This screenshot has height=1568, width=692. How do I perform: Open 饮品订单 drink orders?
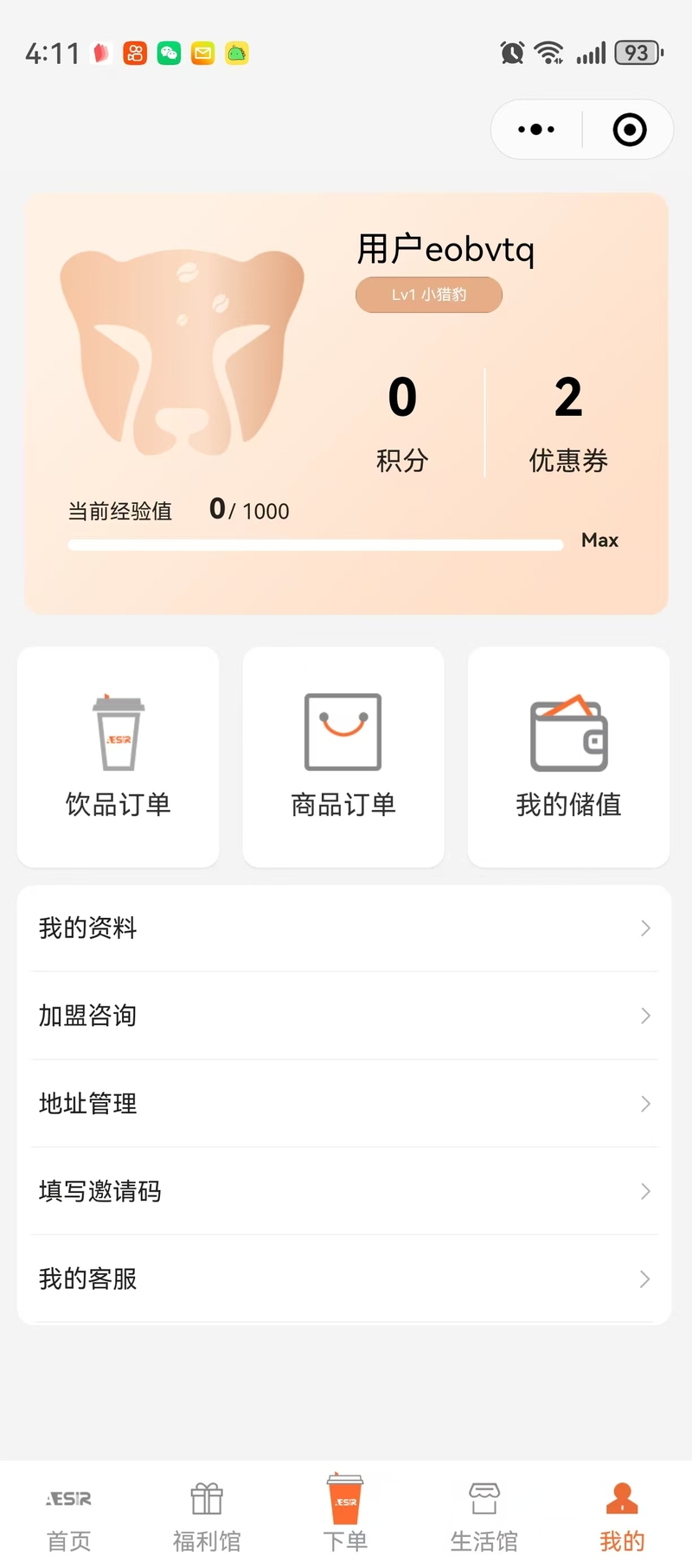[119, 757]
